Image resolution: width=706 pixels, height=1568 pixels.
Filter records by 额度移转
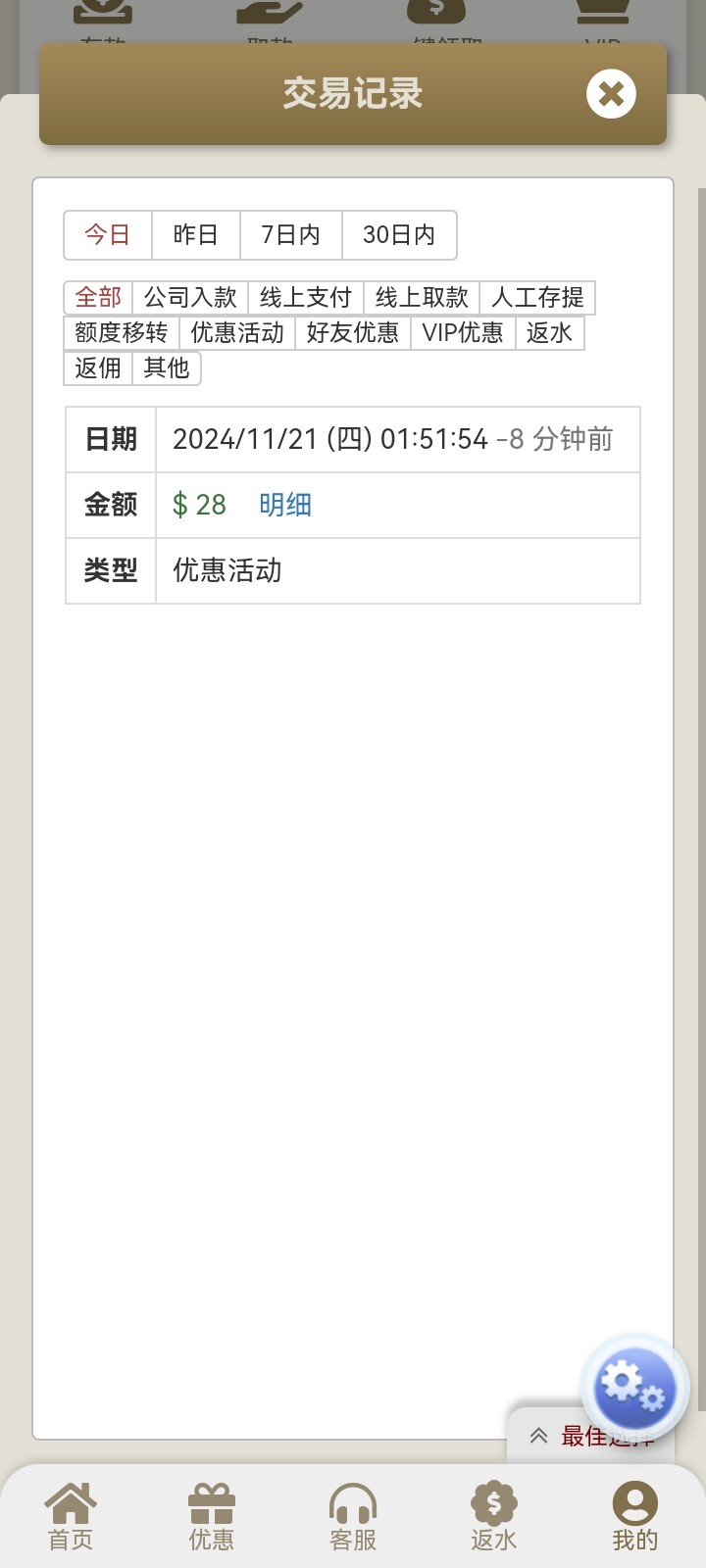[x=122, y=333]
